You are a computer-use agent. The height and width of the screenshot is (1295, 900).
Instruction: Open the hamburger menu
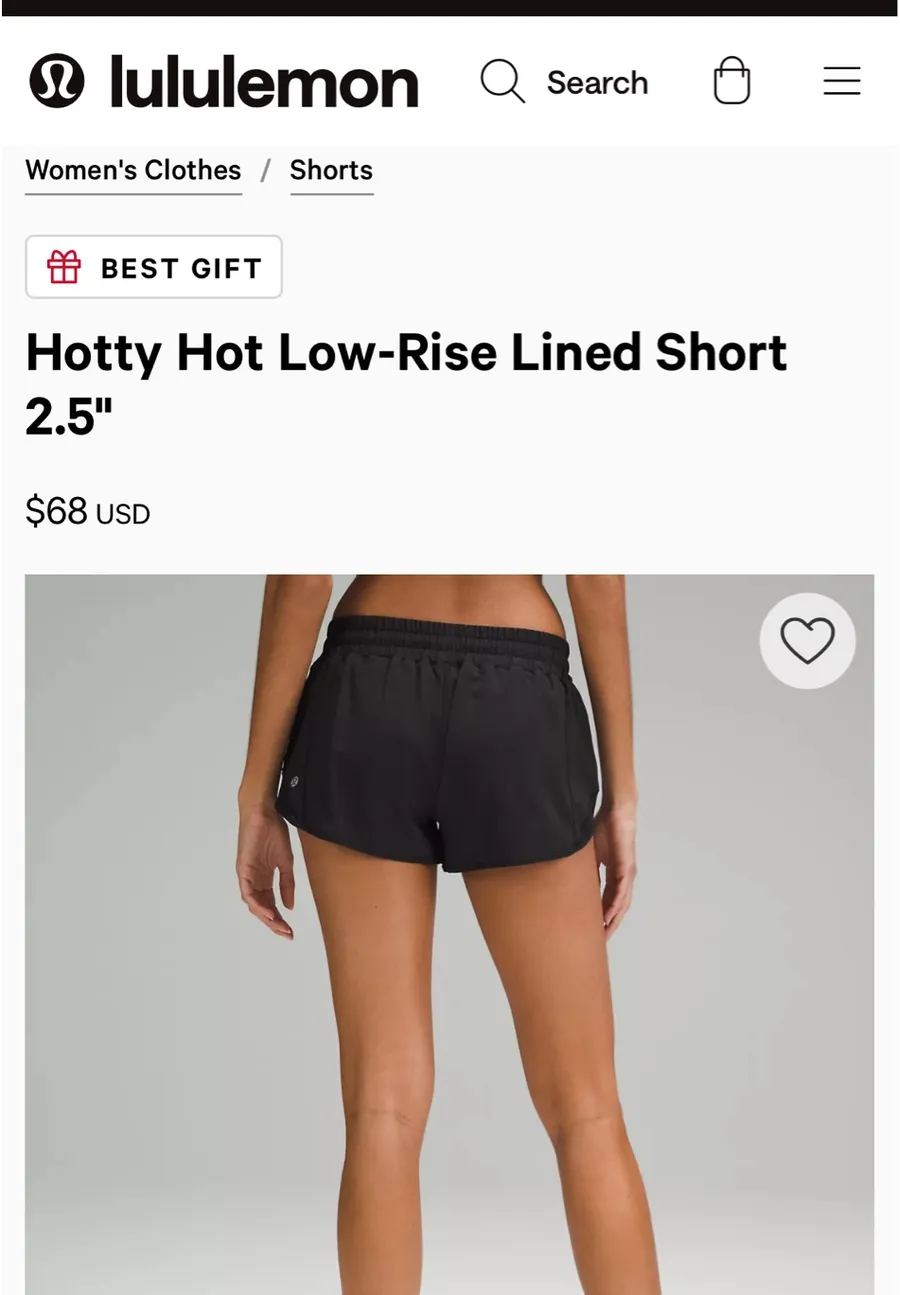[841, 81]
